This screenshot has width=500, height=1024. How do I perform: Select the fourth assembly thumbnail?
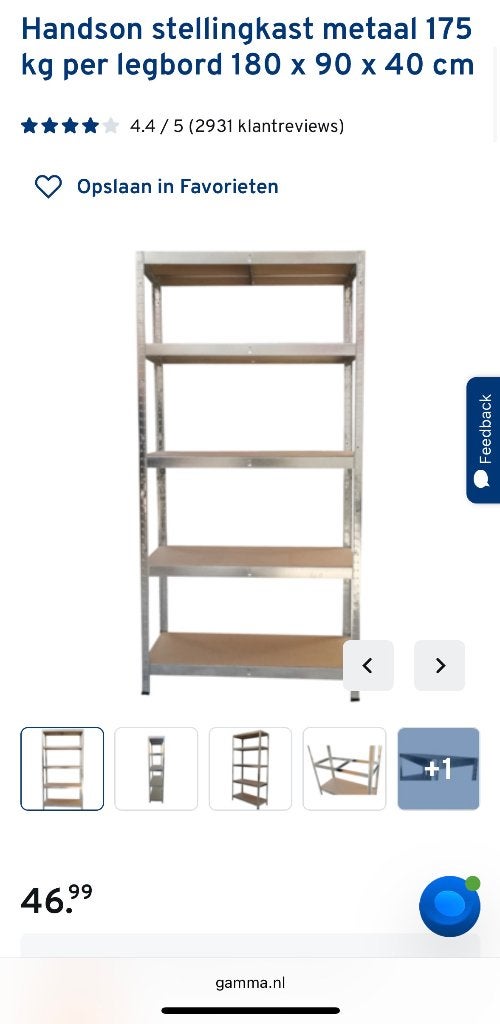pos(345,769)
